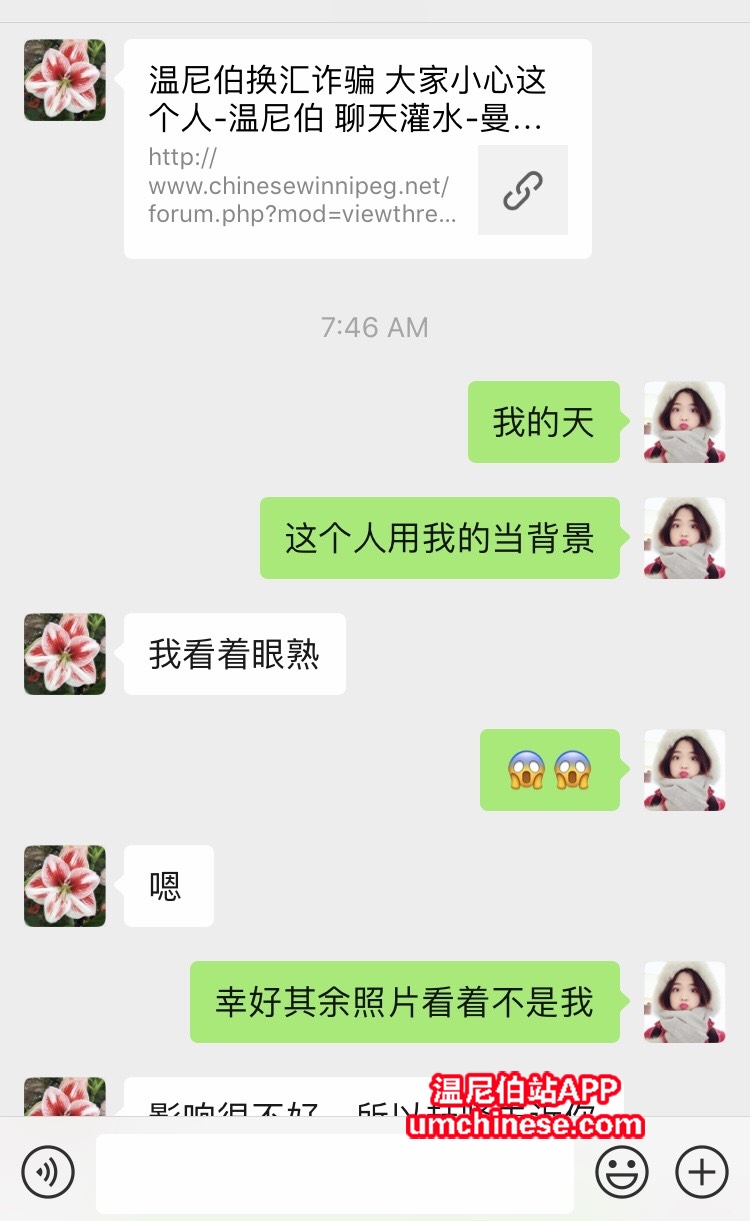Open the shared chinesewinnipeg.net link card
Viewport: 750px width, 1221px height.
(x=357, y=149)
